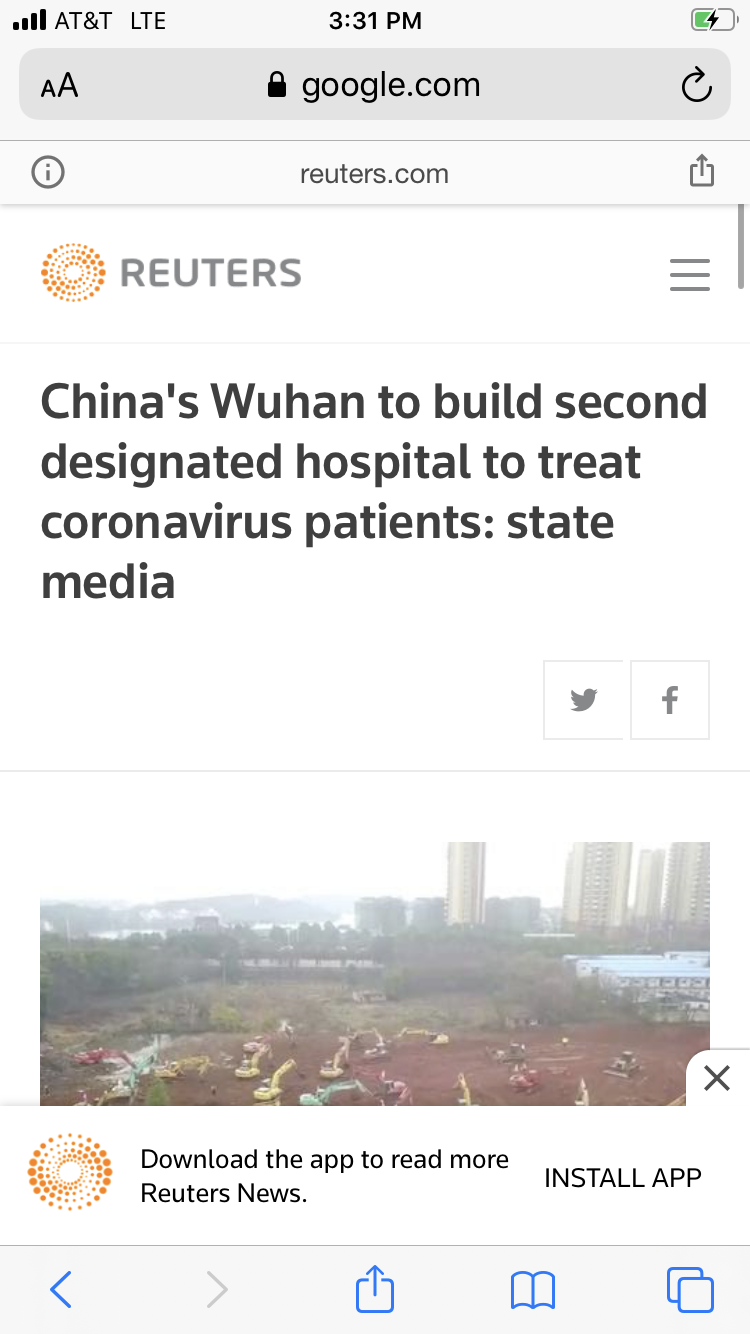Viewport: 750px width, 1334px height.
Task: Share the article on Facebook
Action: [x=670, y=700]
